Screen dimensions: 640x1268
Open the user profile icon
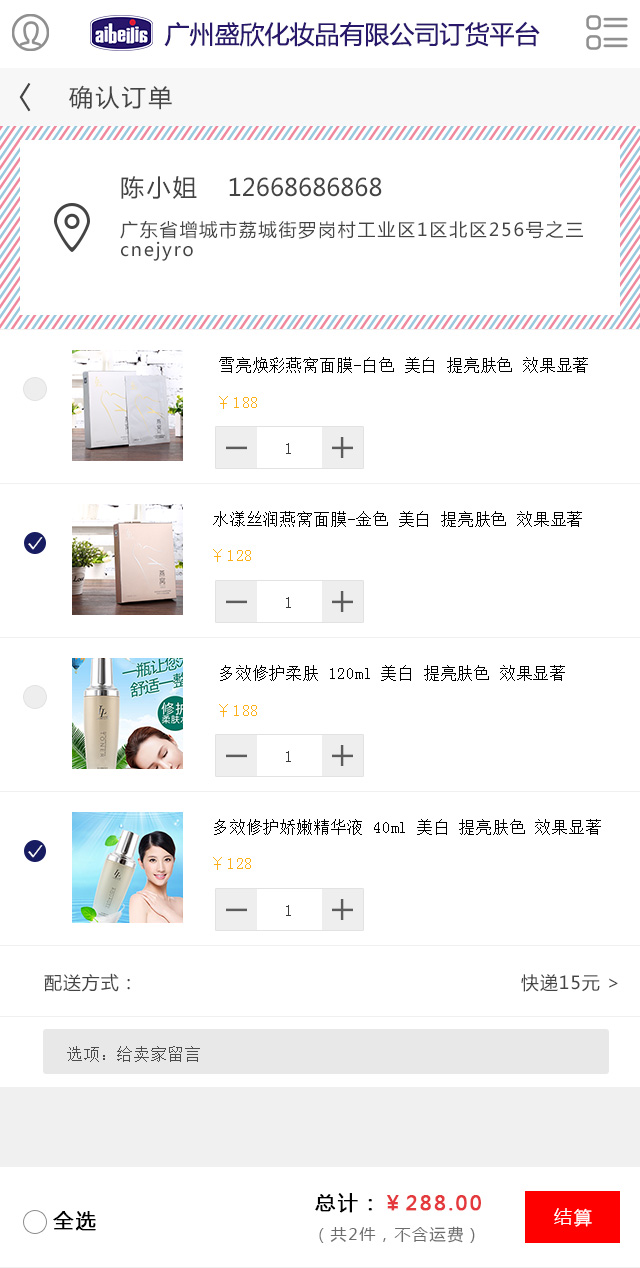(31, 32)
